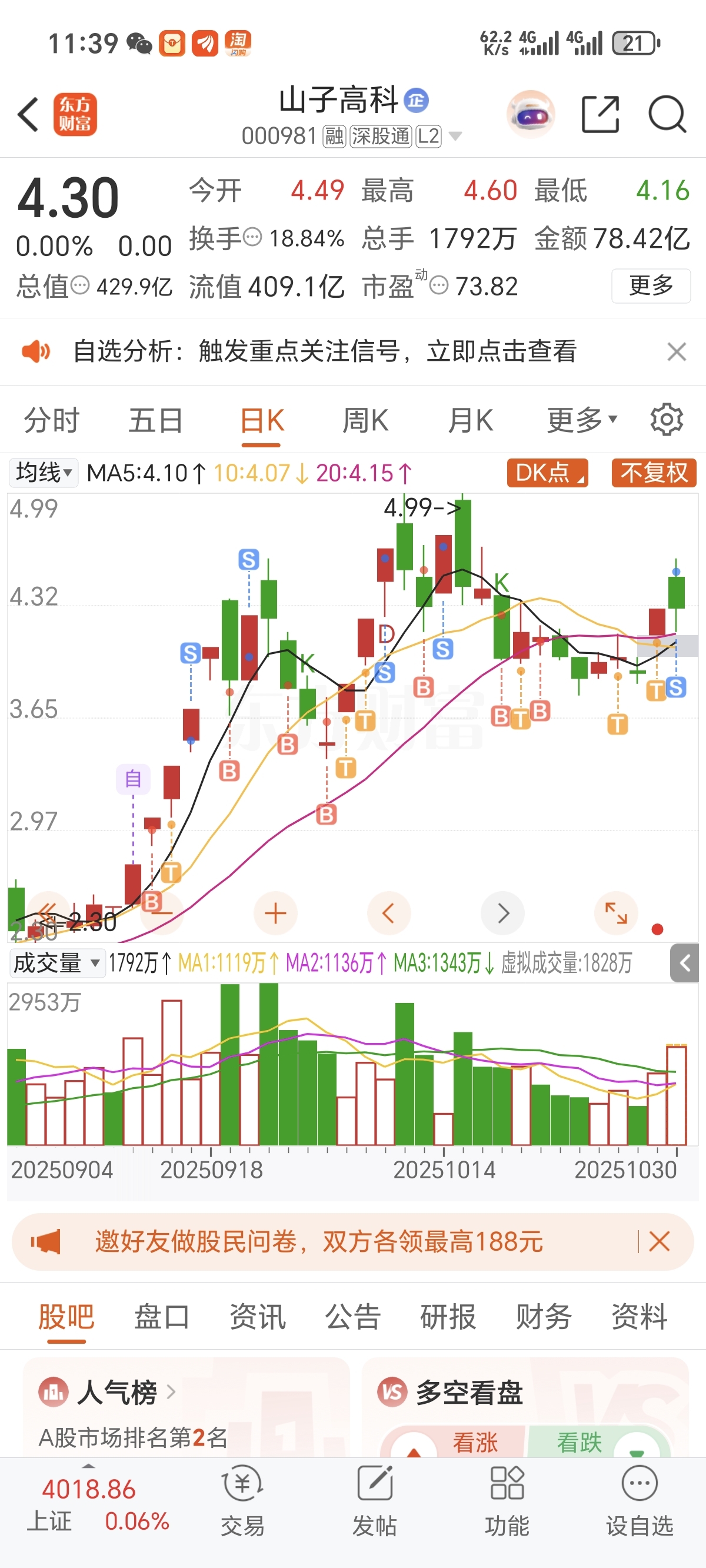The height and width of the screenshot is (1568, 706).
Task: Switch to the 资讯 tab
Action: (x=258, y=1317)
